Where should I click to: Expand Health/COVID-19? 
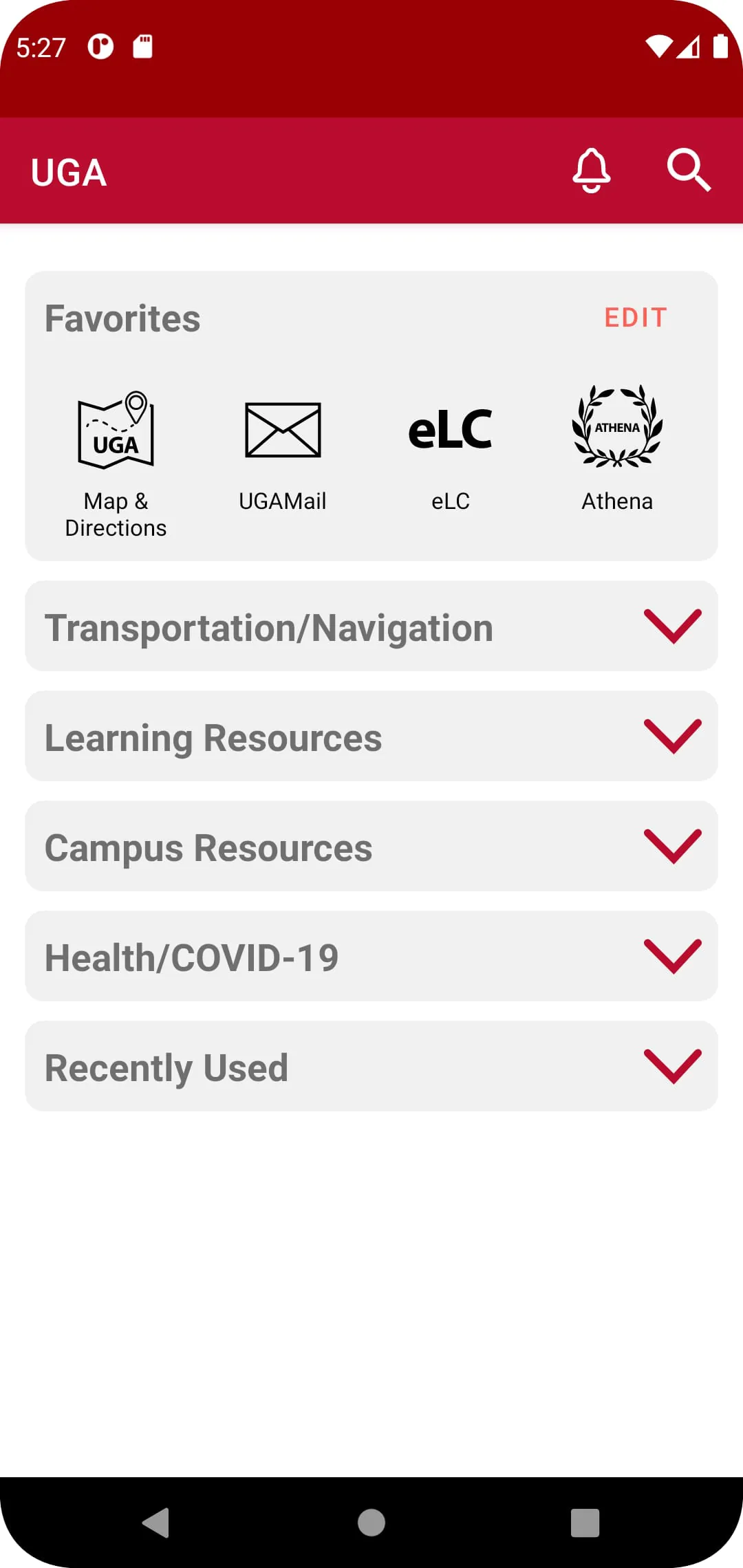pyautogui.click(x=672, y=957)
